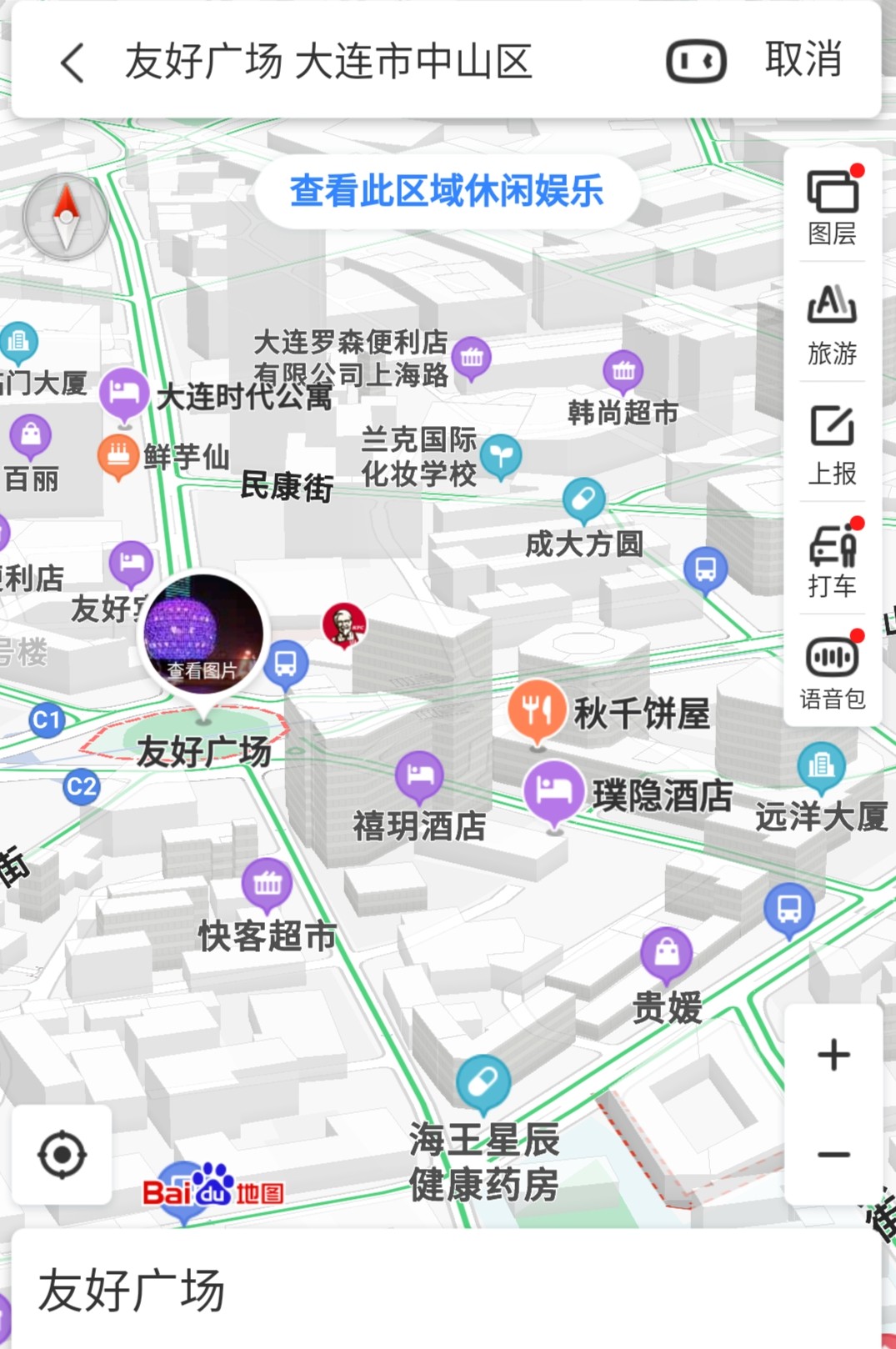Open the 打车 taxi option
The height and width of the screenshot is (1349, 896).
[833, 559]
